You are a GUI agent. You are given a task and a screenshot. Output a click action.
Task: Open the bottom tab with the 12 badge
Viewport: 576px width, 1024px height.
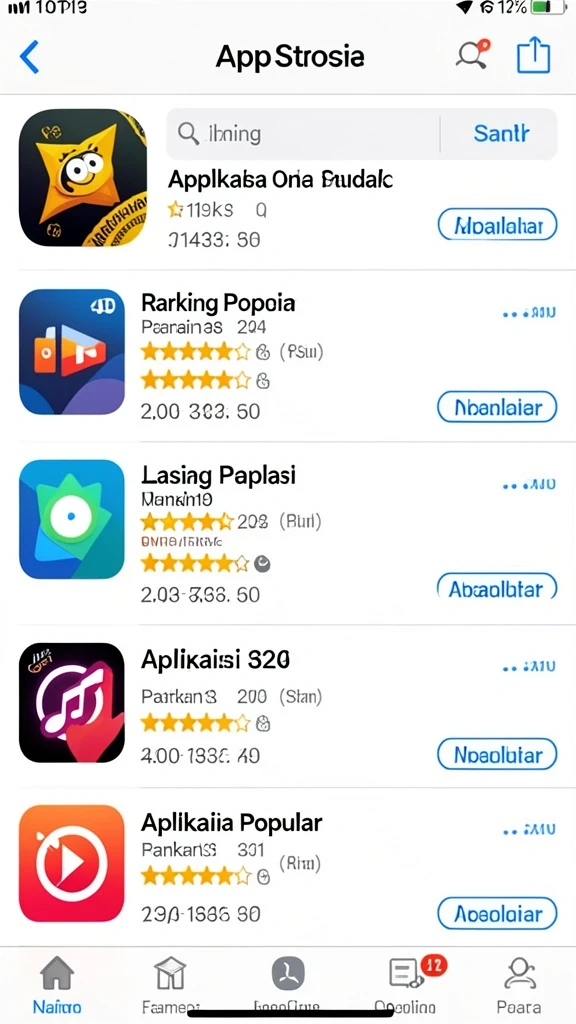point(406,984)
